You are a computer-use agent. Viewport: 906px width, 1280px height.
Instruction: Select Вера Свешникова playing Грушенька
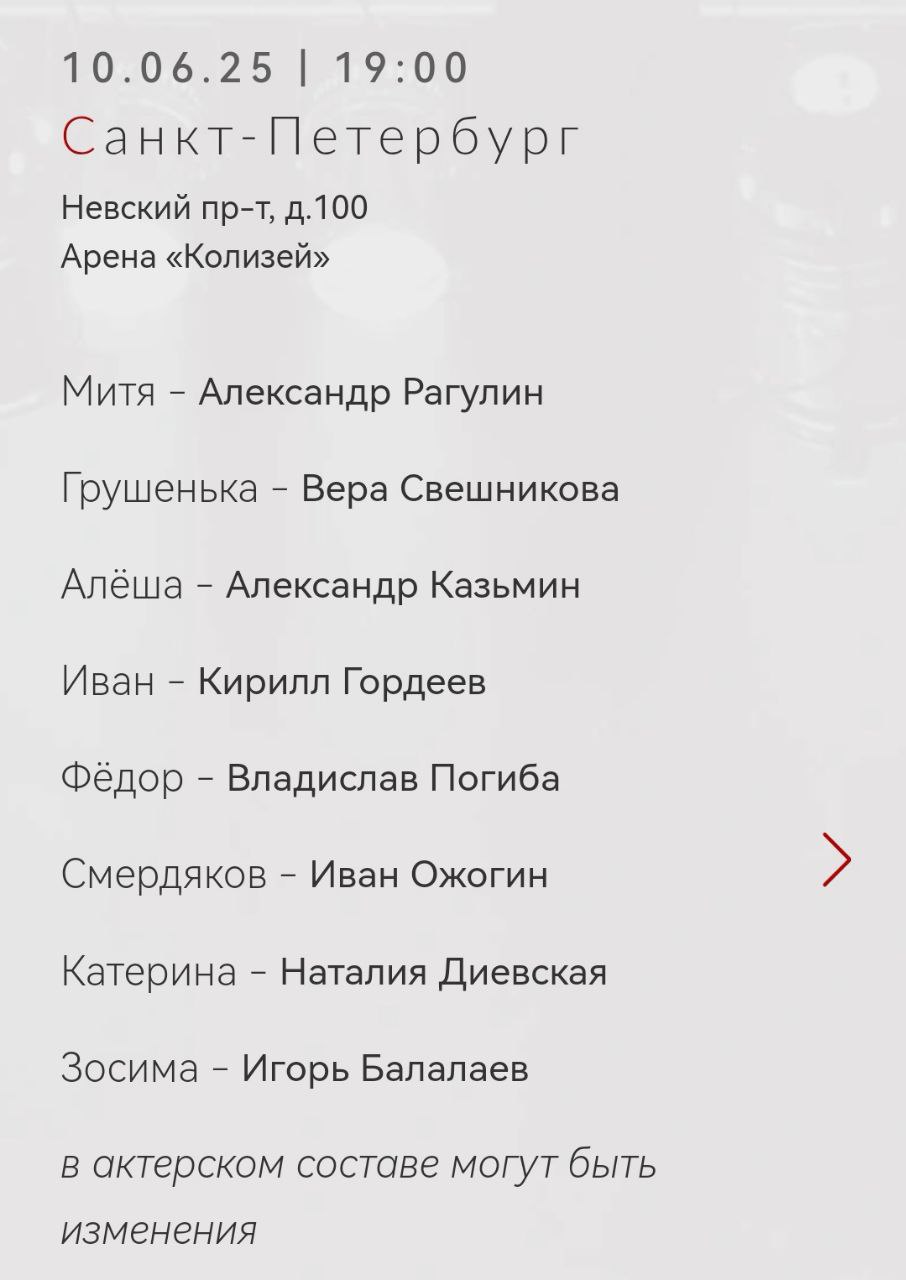coord(461,489)
